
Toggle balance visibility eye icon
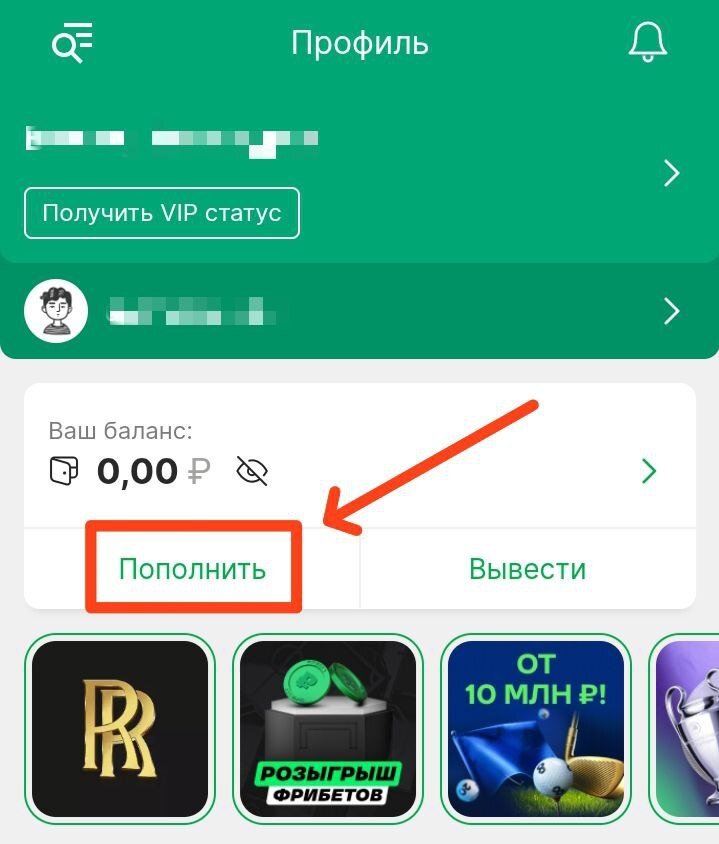pos(252,471)
